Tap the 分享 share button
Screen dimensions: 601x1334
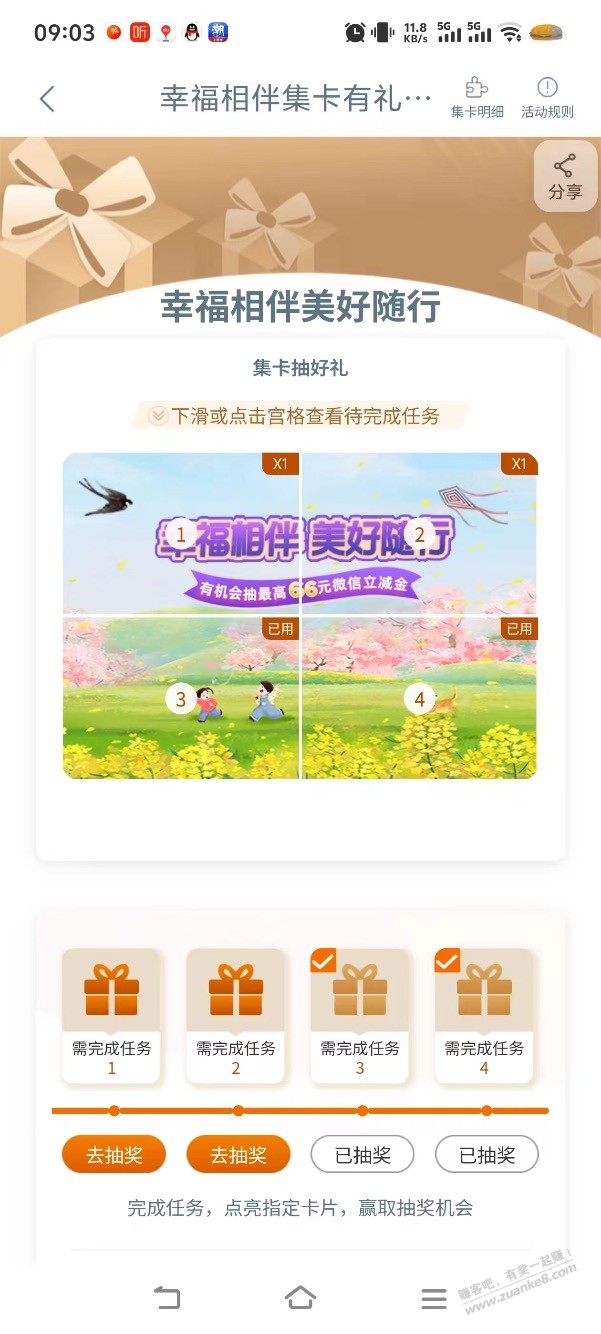point(565,176)
